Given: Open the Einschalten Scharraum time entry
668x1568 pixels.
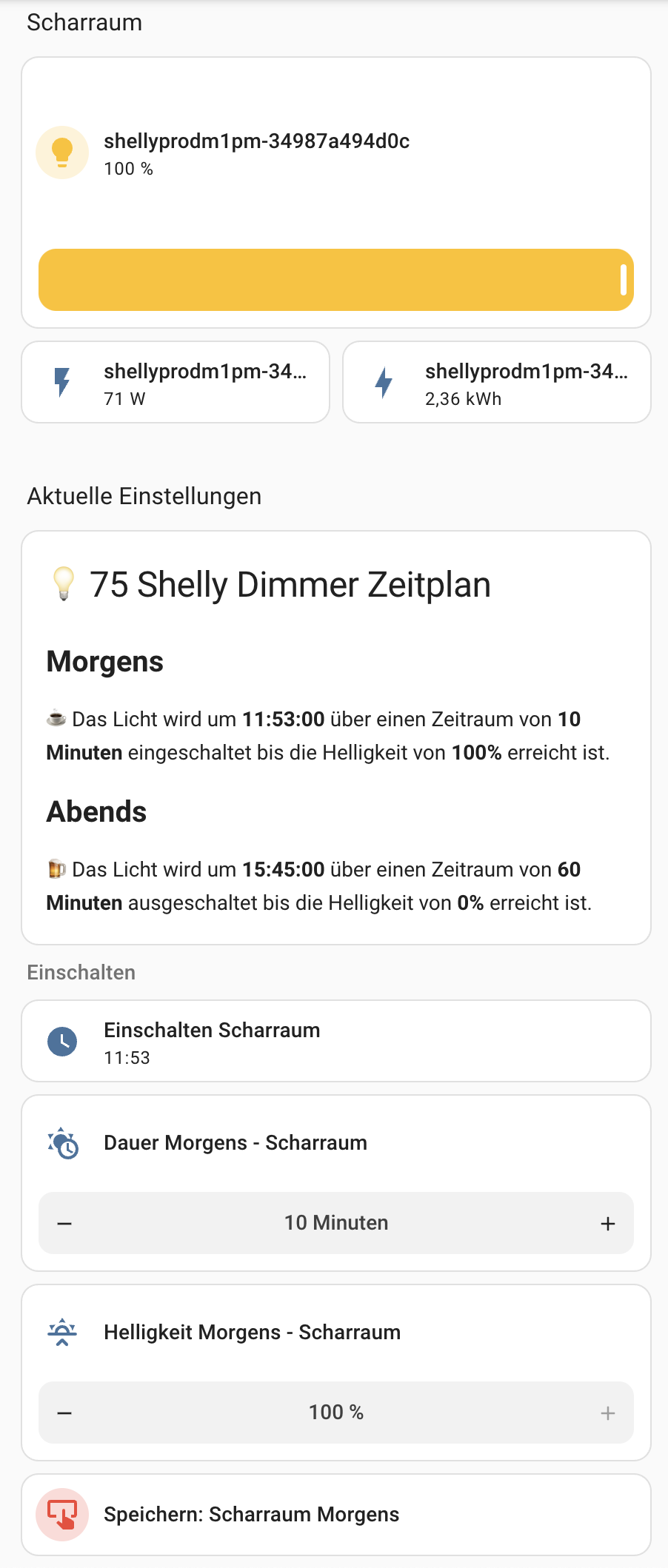Looking at the screenshot, I should (x=335, y=1042).
